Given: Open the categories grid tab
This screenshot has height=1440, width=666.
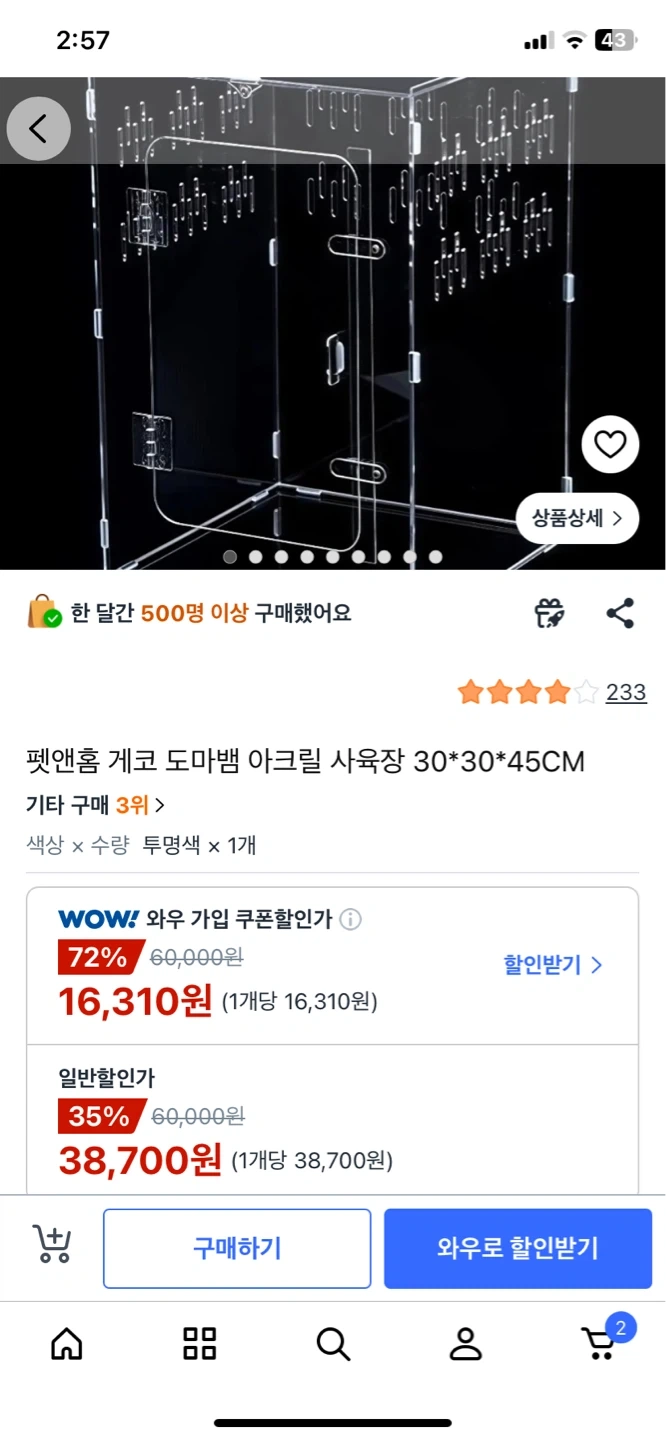Looking at the screenshot, I should 200,1344.
